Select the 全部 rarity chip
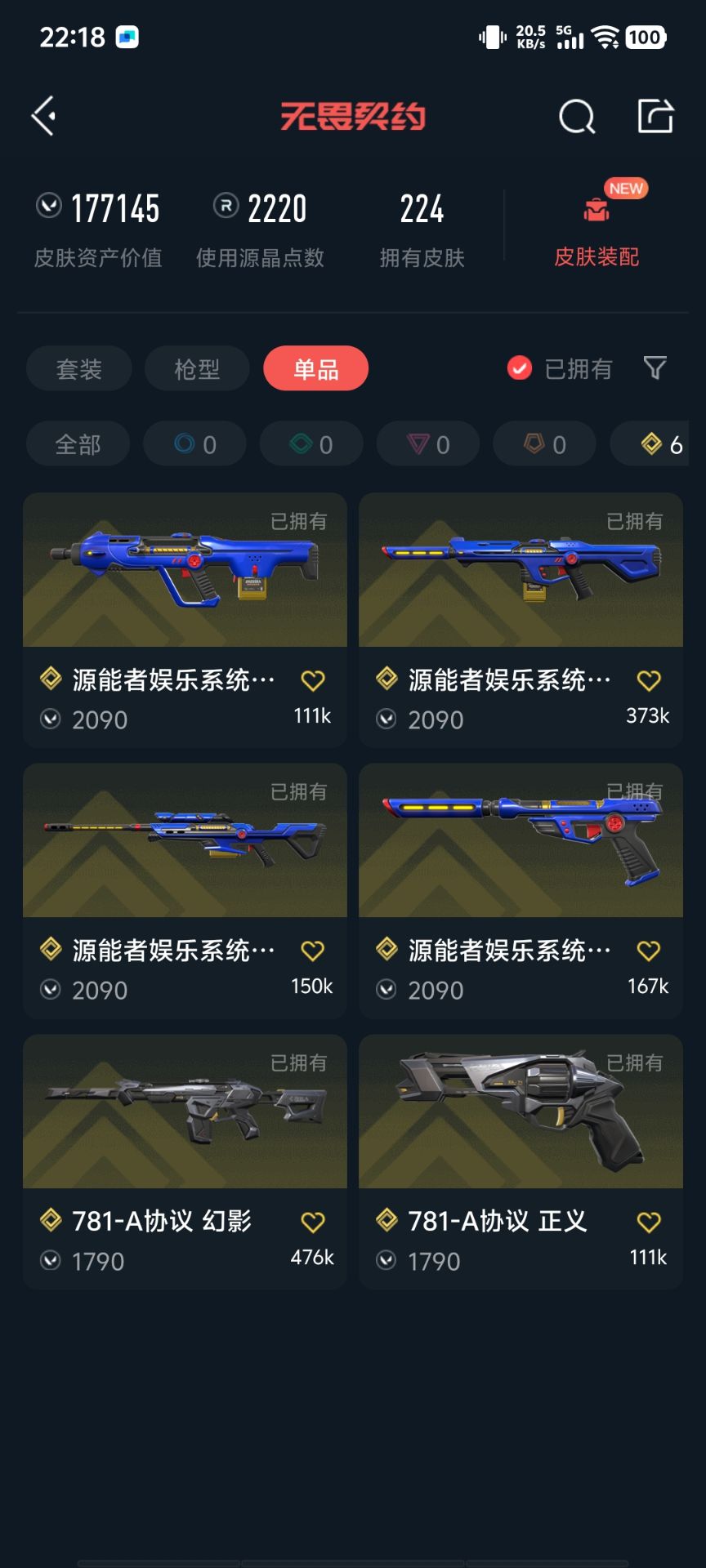706x1568 pixels. coord(78,444)
